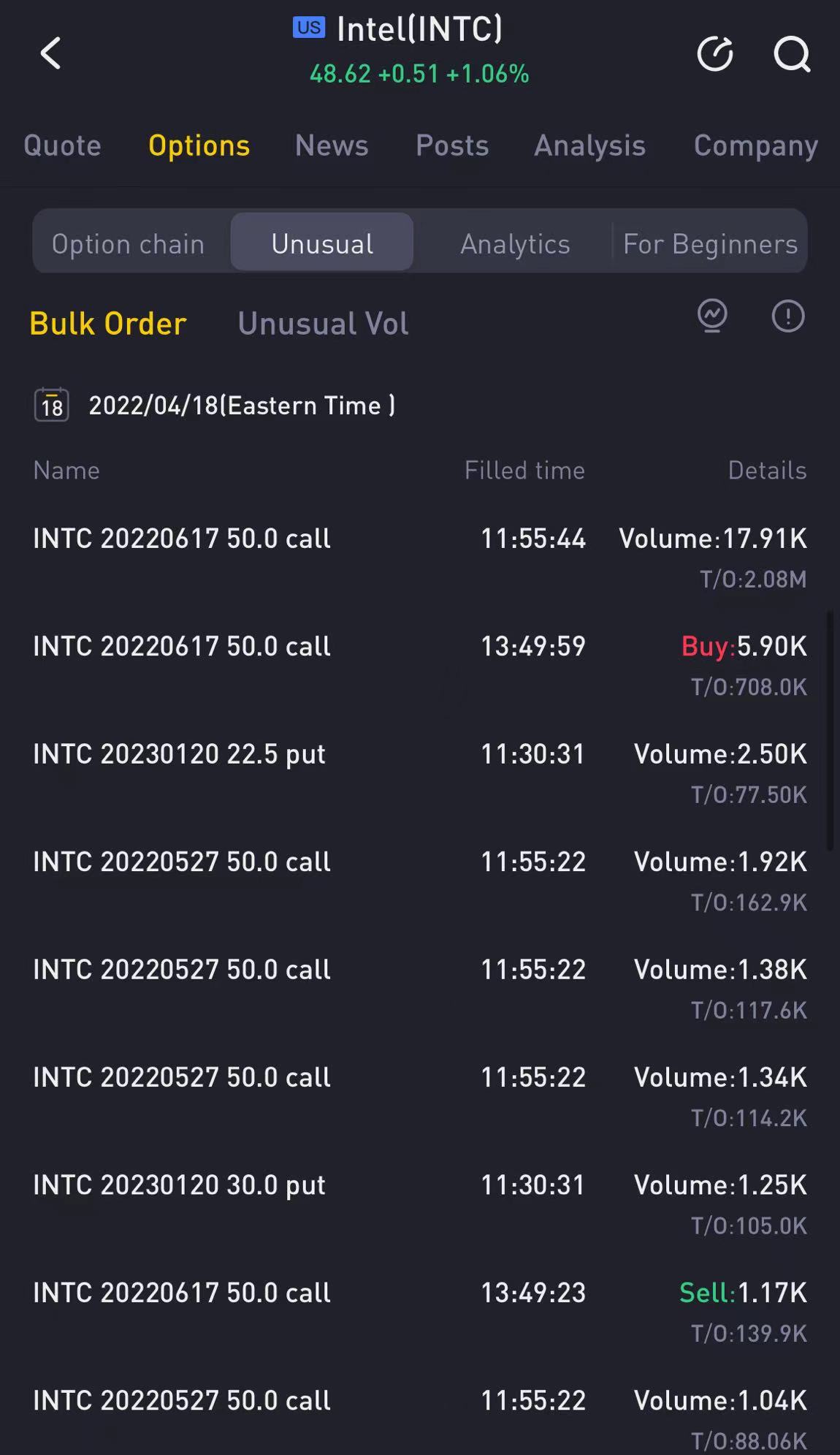Tap the refresh icon in the header

tap(715, 53)
